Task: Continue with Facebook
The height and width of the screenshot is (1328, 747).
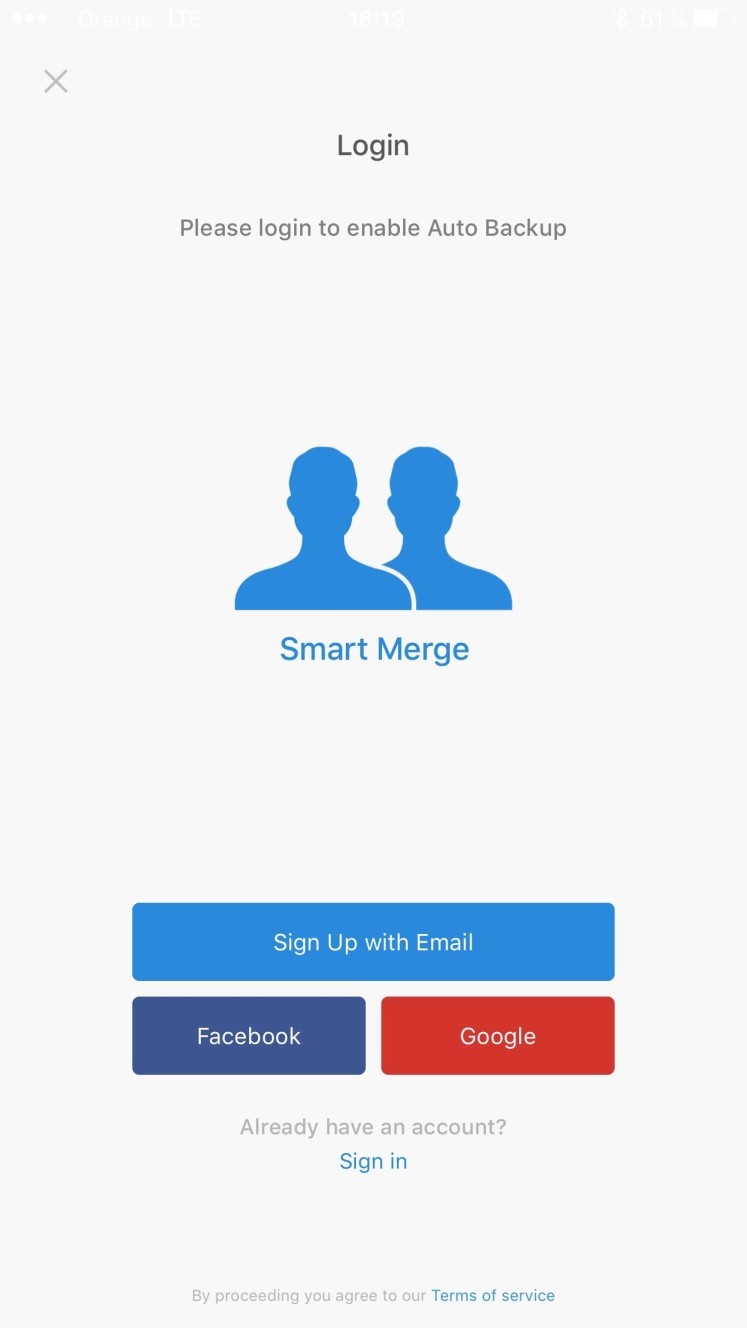Action: [249, 1036]
